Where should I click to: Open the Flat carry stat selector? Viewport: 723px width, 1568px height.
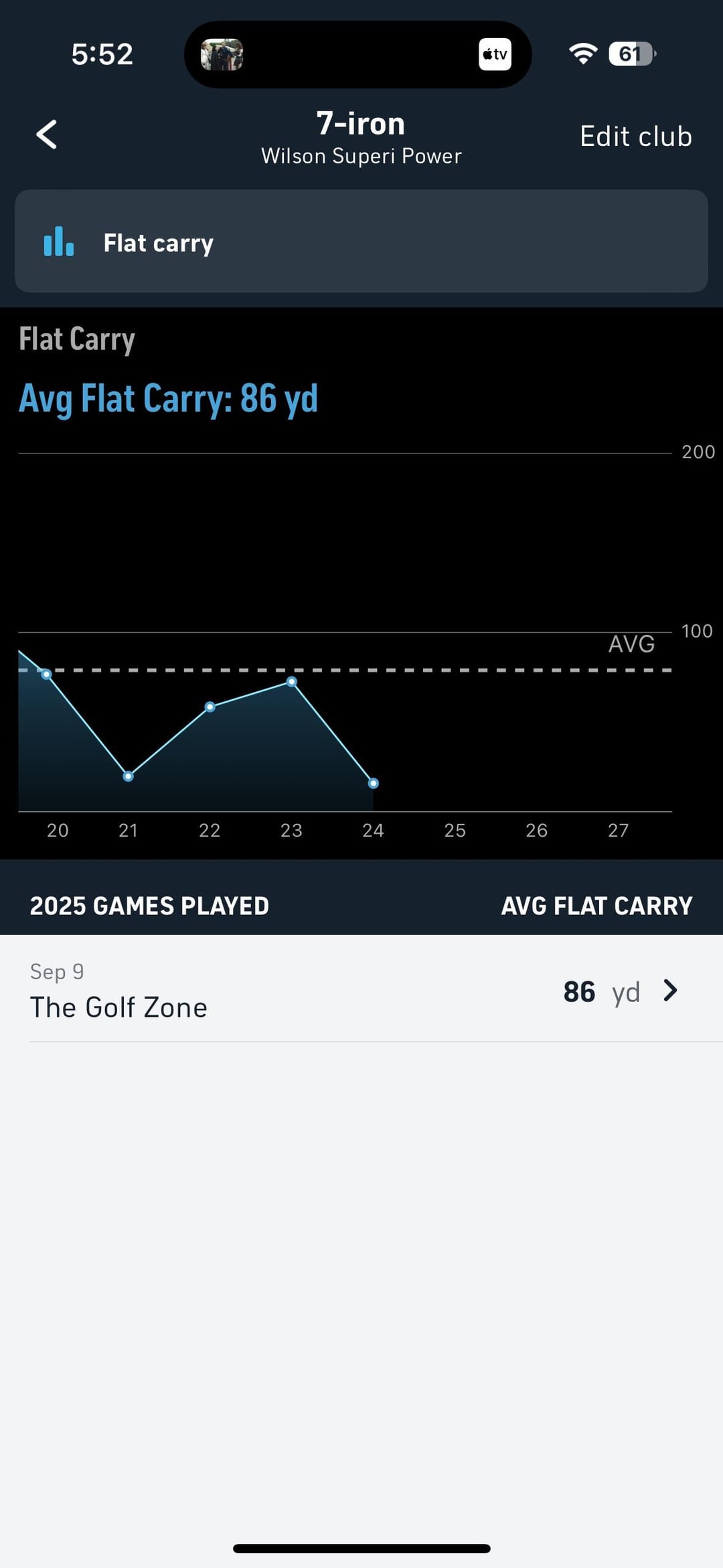[361, 241]
